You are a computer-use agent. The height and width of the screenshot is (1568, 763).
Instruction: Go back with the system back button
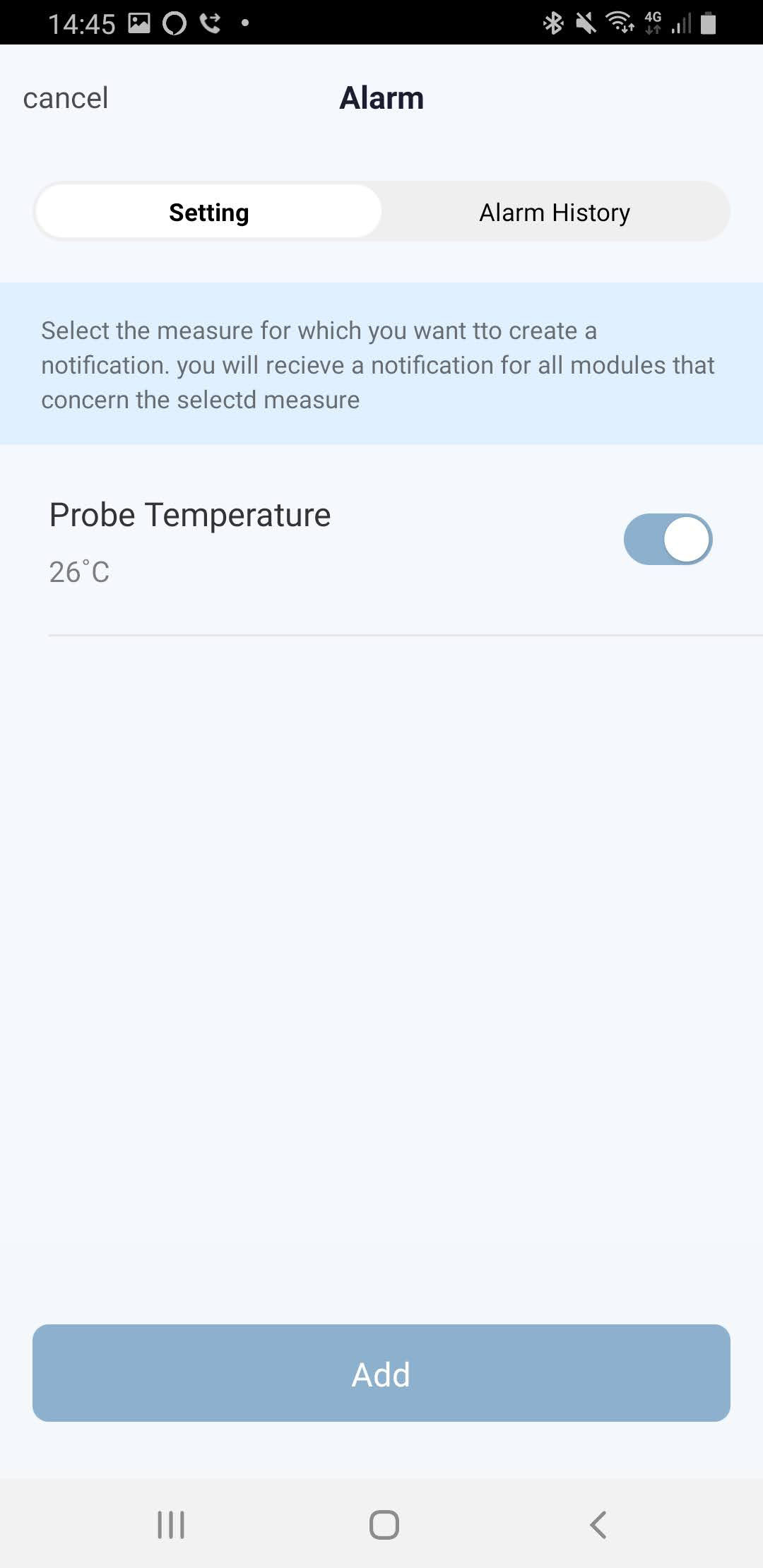[x=598, y=1524]
